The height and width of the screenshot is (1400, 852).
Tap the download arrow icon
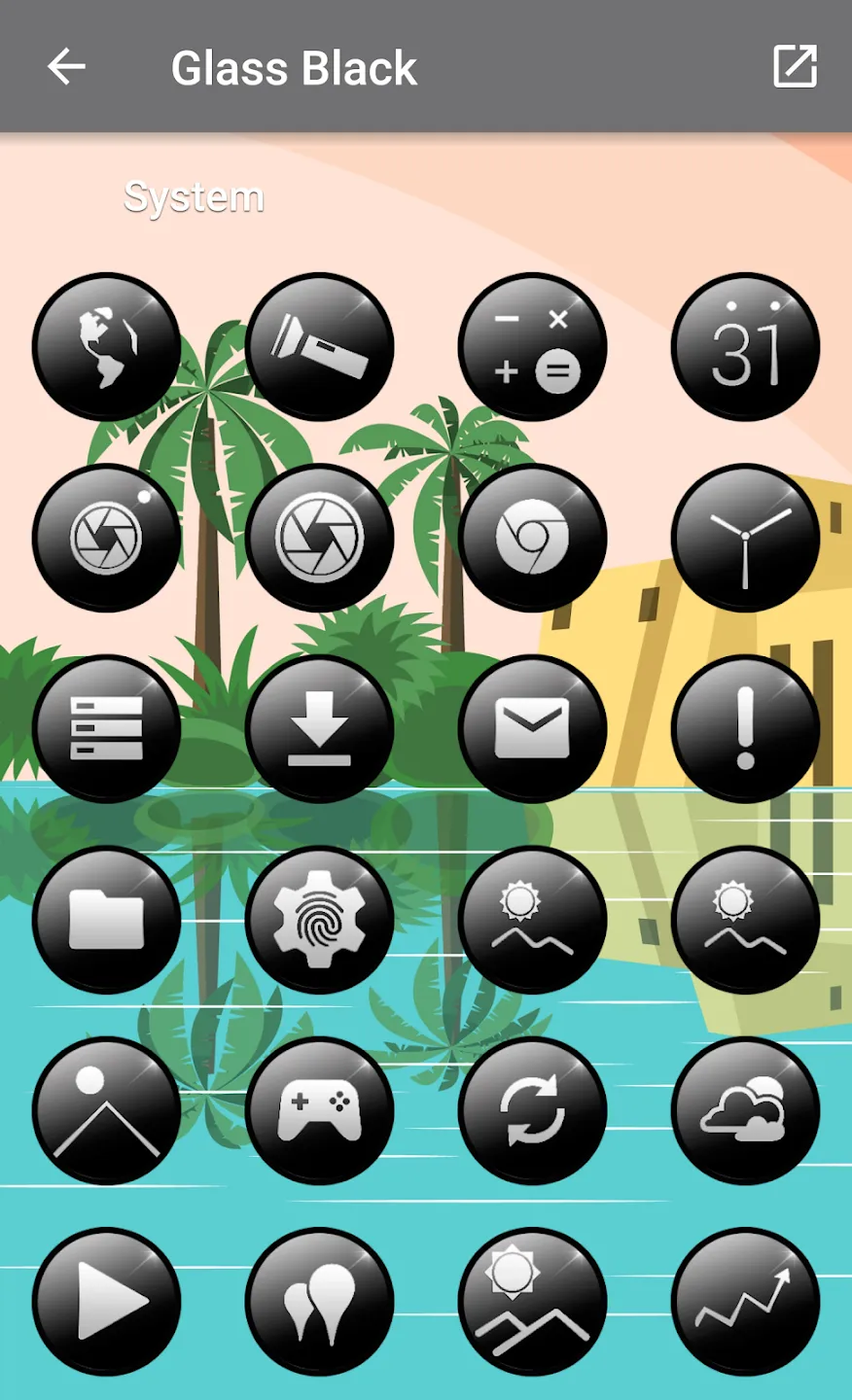[320, 729]
